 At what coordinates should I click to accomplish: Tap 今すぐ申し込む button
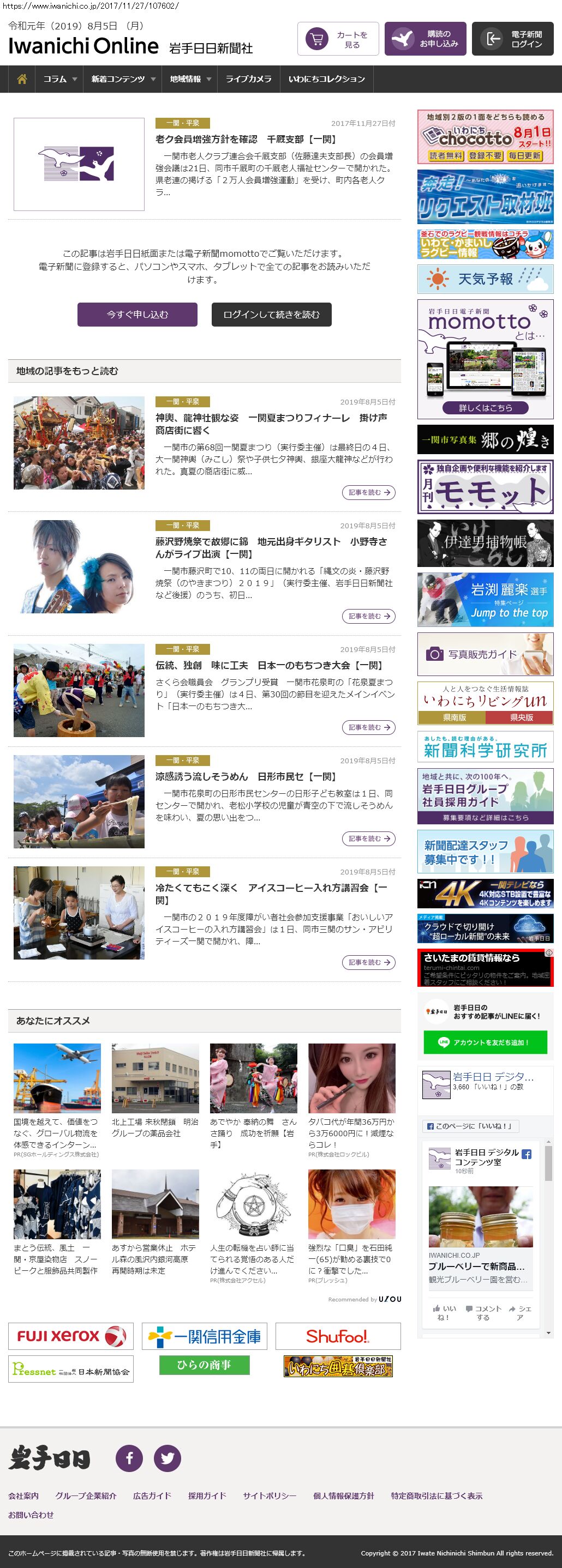137,315
